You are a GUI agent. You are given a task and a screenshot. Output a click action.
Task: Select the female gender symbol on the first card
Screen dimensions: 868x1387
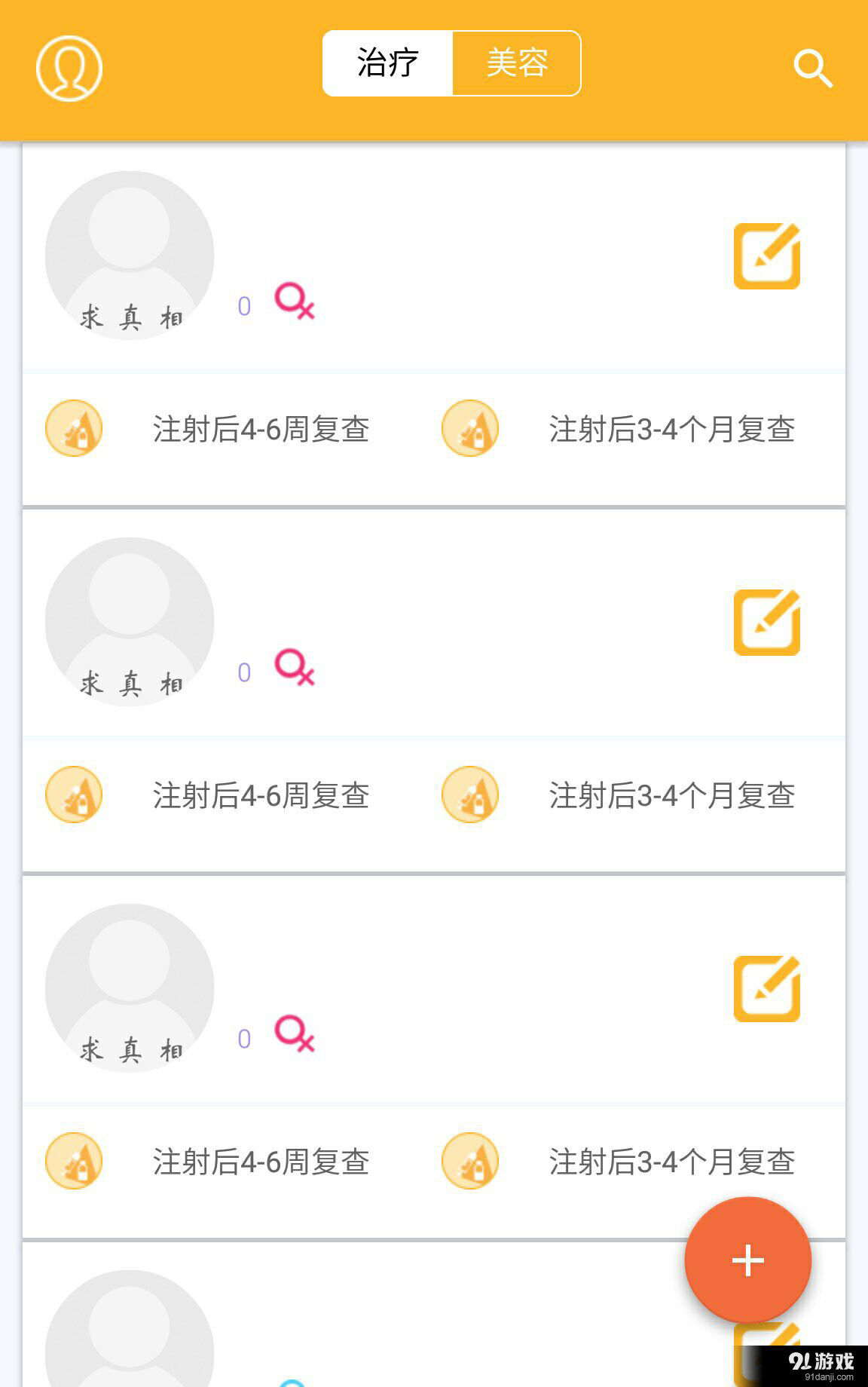pos(294,303)
